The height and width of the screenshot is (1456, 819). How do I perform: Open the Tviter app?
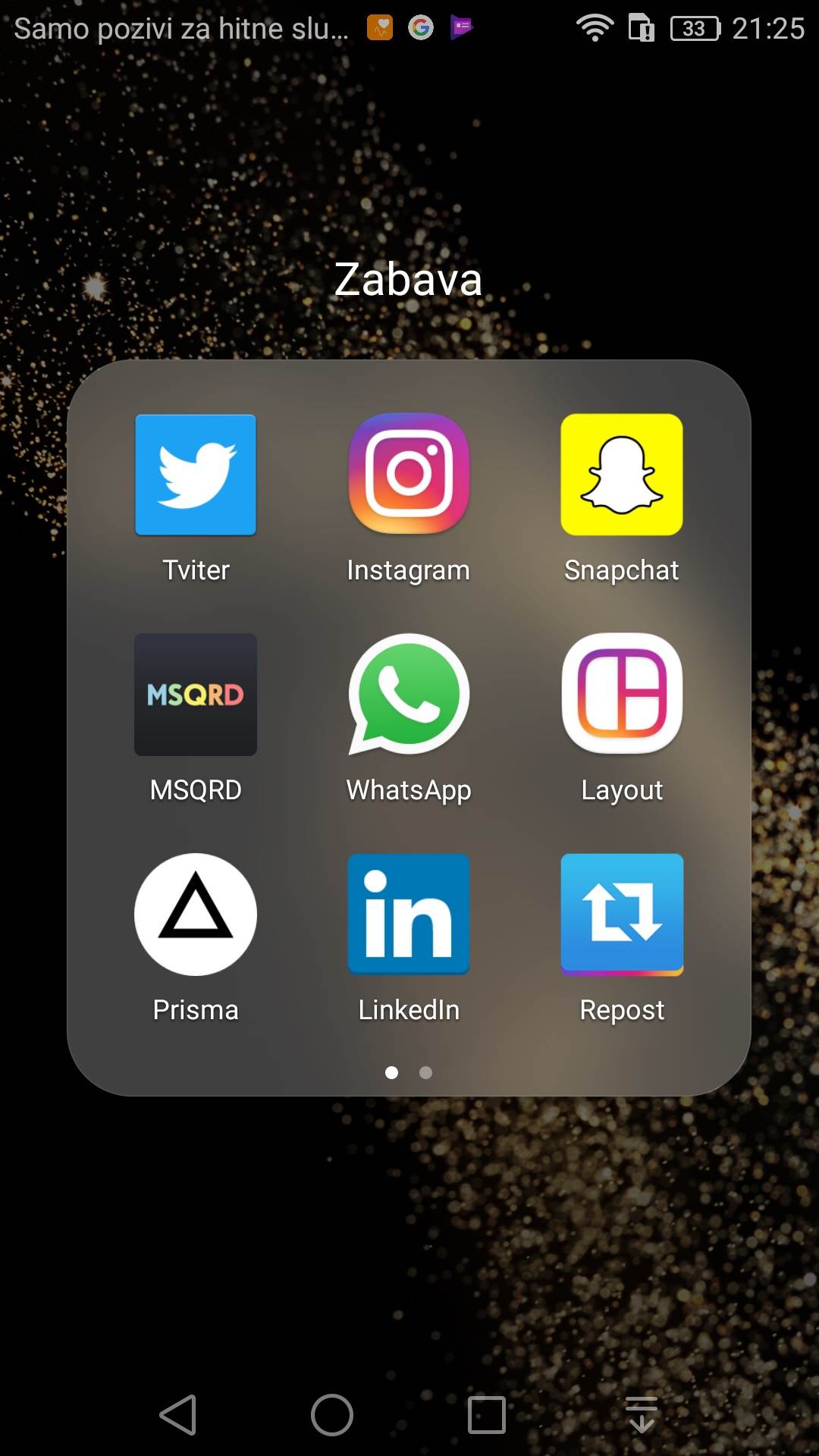click(x=196, y=475)
